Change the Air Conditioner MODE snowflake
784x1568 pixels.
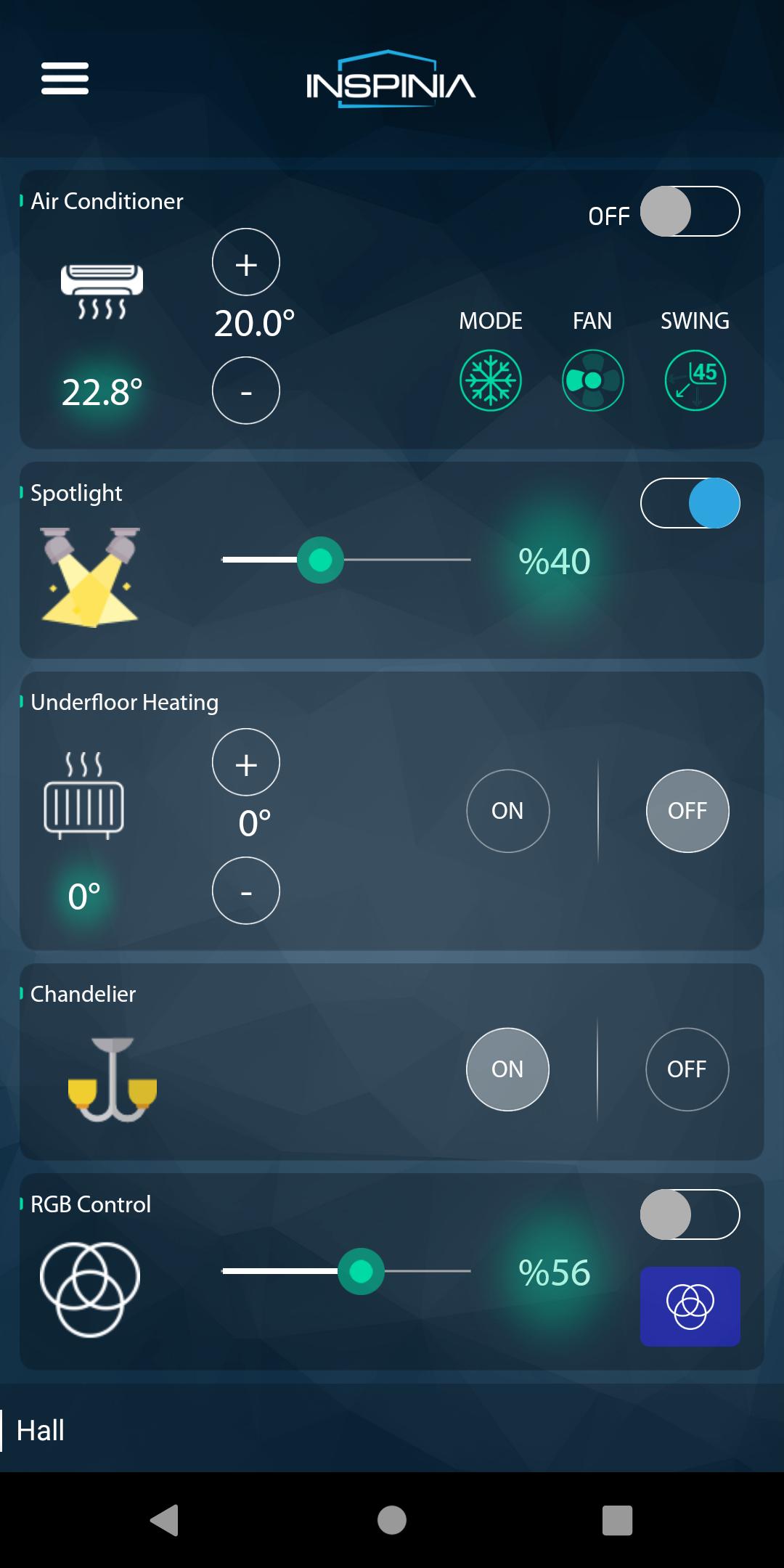coord(491,380)
